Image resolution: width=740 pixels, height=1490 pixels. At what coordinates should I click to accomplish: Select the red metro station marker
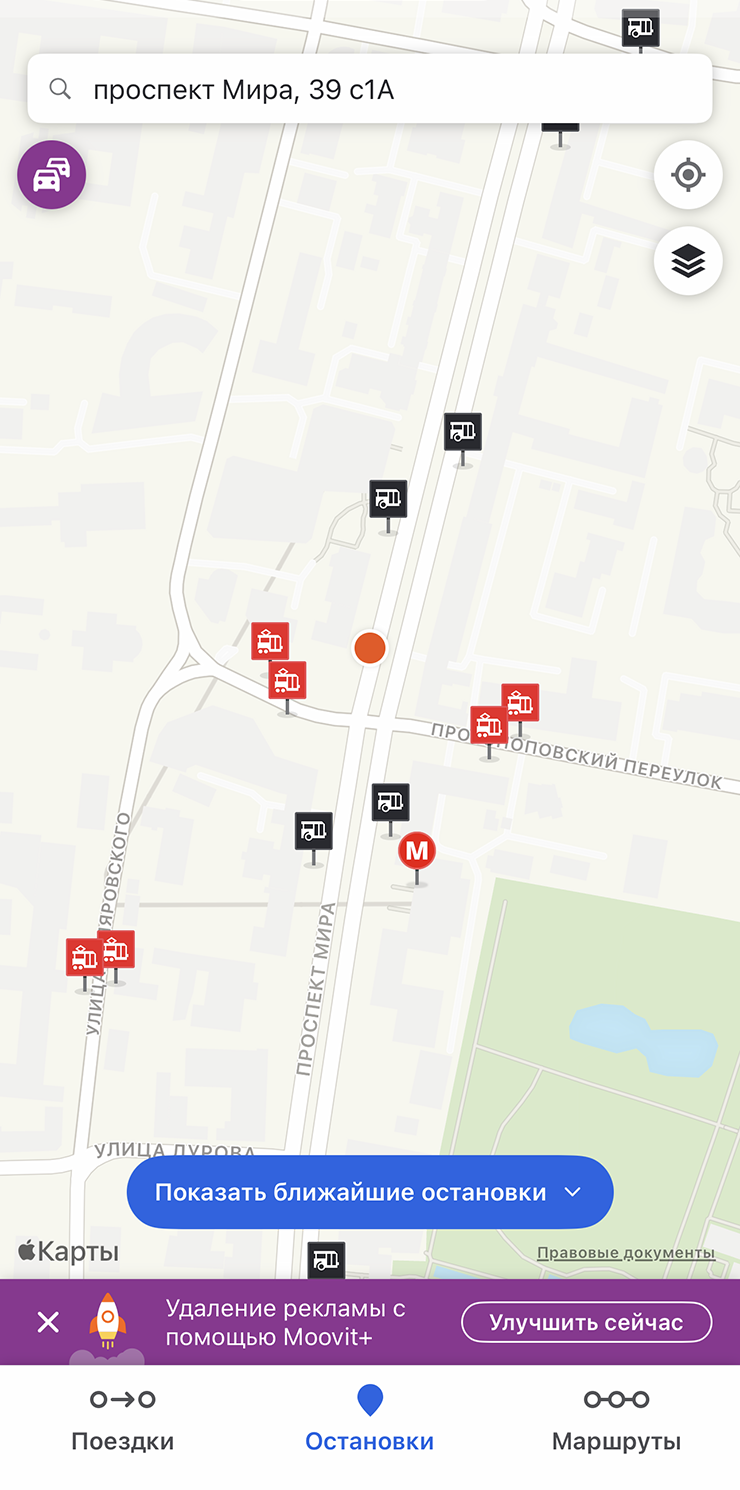417,852
